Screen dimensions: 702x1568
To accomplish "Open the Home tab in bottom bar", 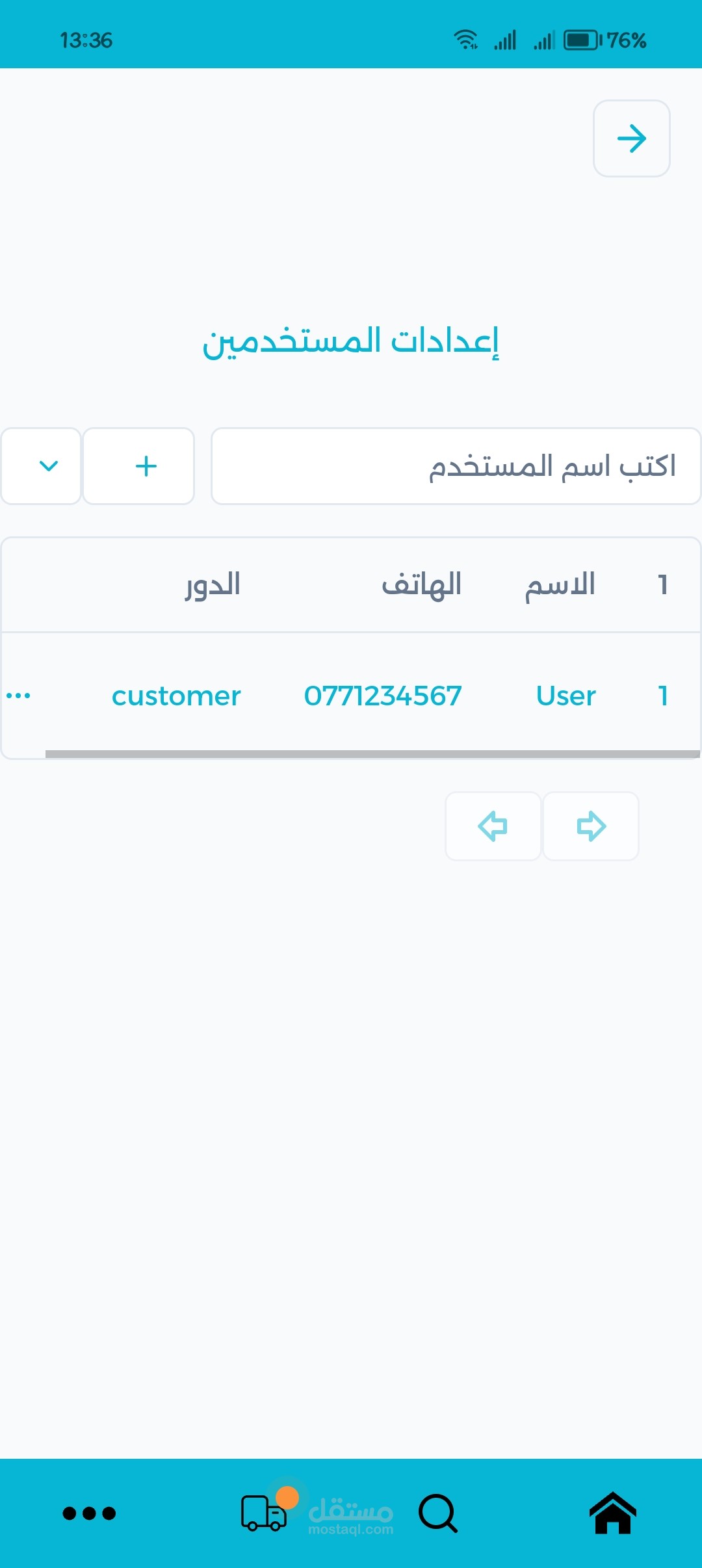I will pyautogui.click(x=612, y=1513).
